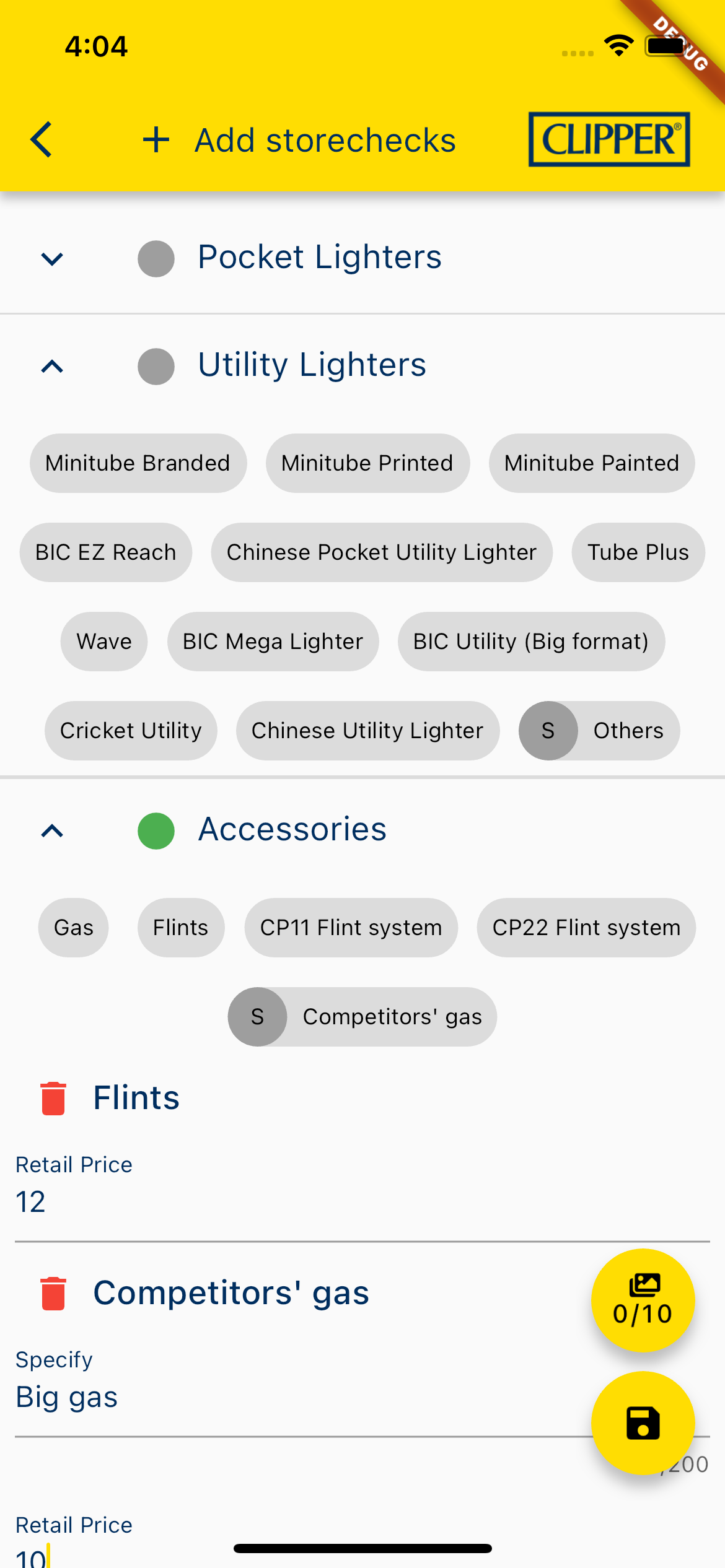
Task: Tap the Others chip in Utility Lighters
Action: (599, 731)
